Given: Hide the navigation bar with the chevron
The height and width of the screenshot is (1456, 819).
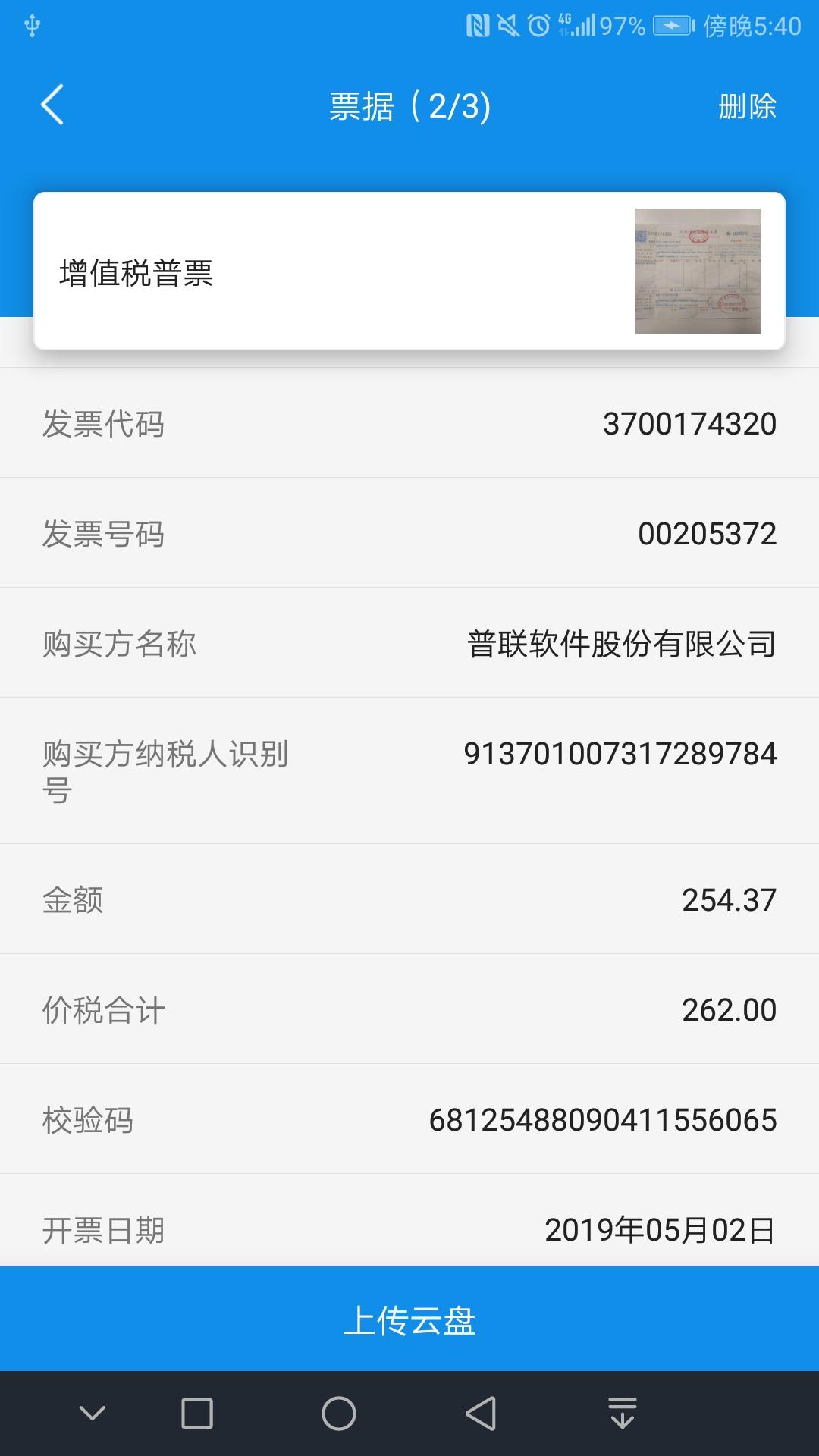Looking at the screenshot, I should pos(93,1414).
